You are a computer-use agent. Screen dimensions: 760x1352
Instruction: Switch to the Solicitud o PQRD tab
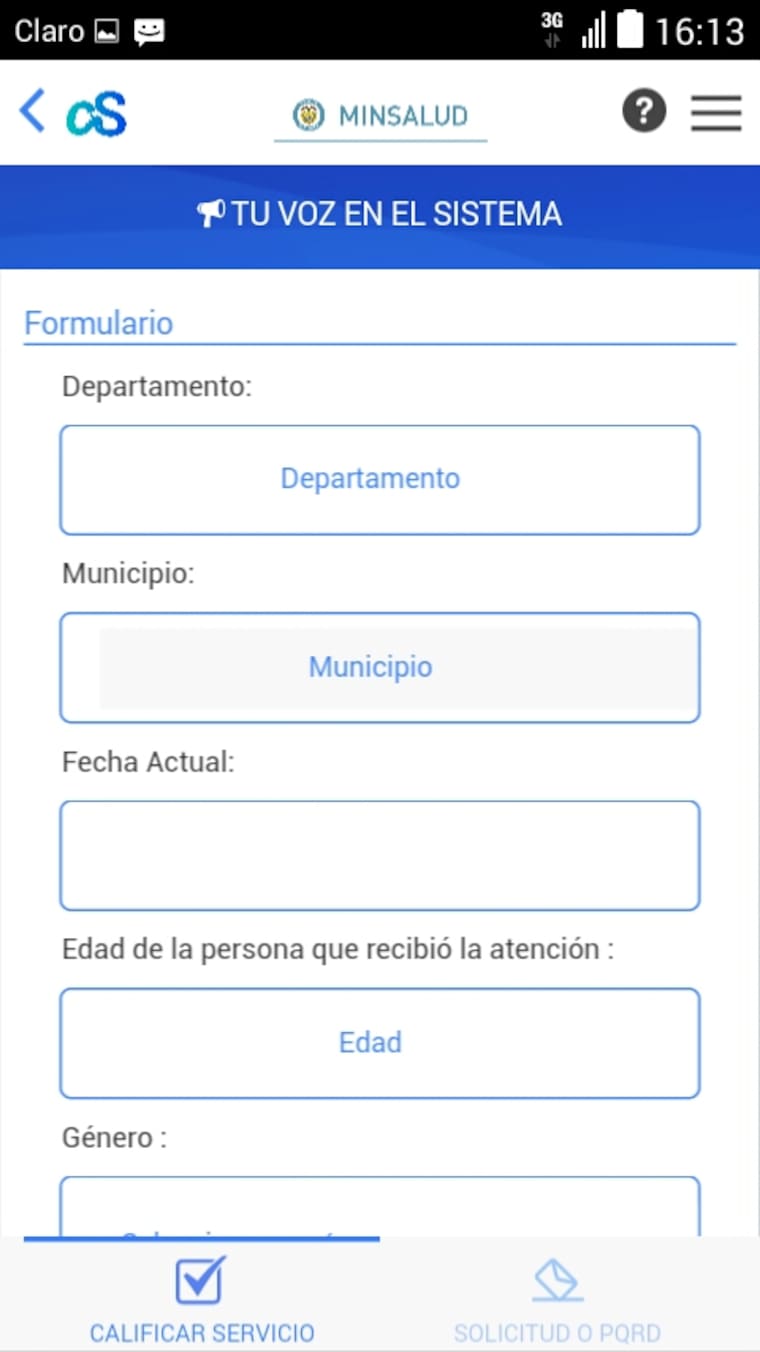pos(557,1300)
